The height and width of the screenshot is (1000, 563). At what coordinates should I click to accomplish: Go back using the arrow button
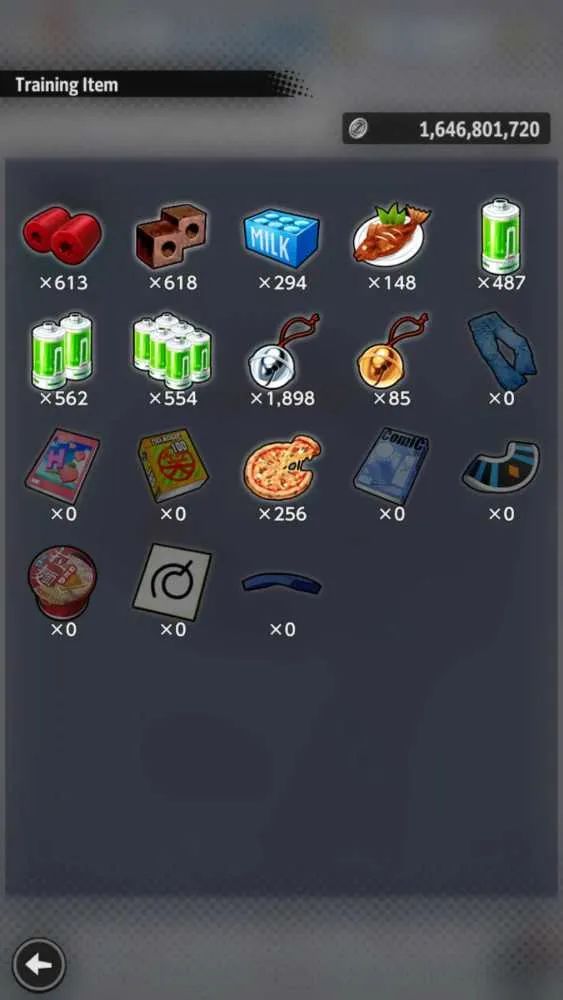pos(39,964)
